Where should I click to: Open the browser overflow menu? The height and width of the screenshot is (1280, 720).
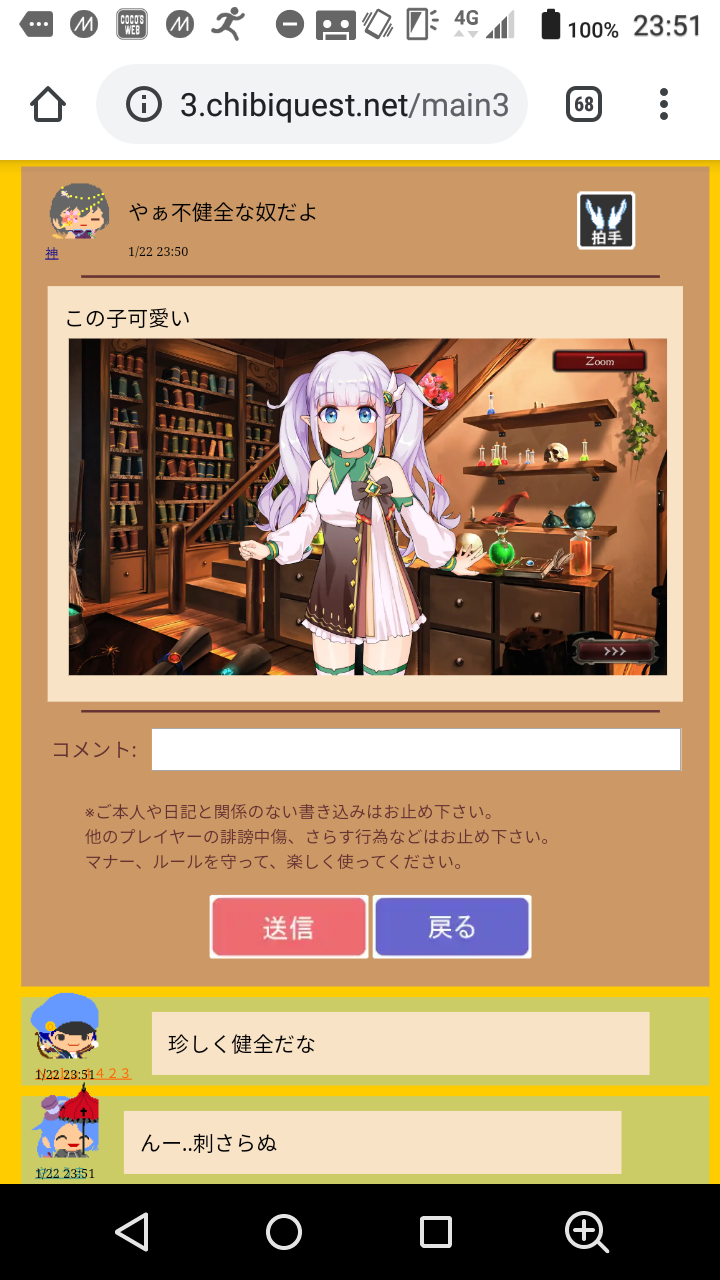[664, 104]
